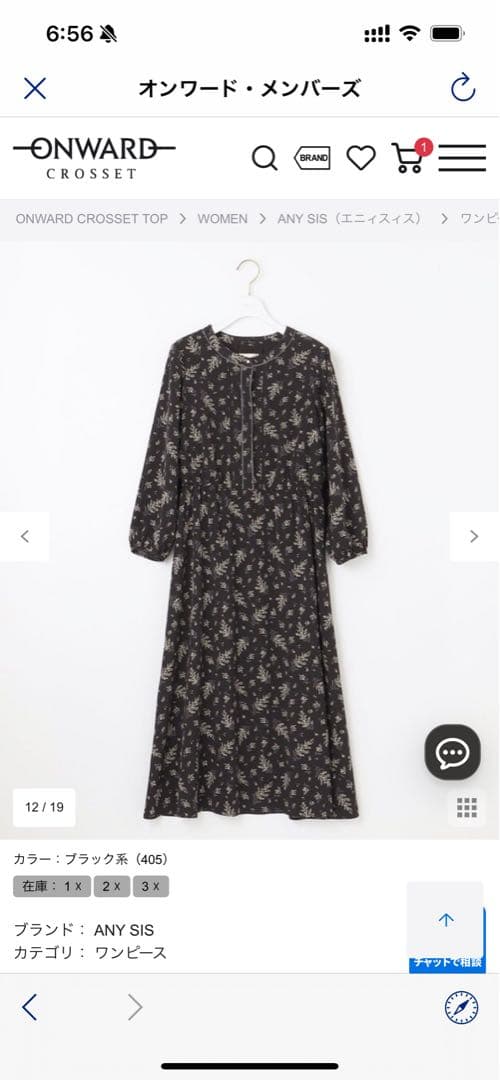Reload the page with the refresh icon
The image size is (500, 1080).
463,87
